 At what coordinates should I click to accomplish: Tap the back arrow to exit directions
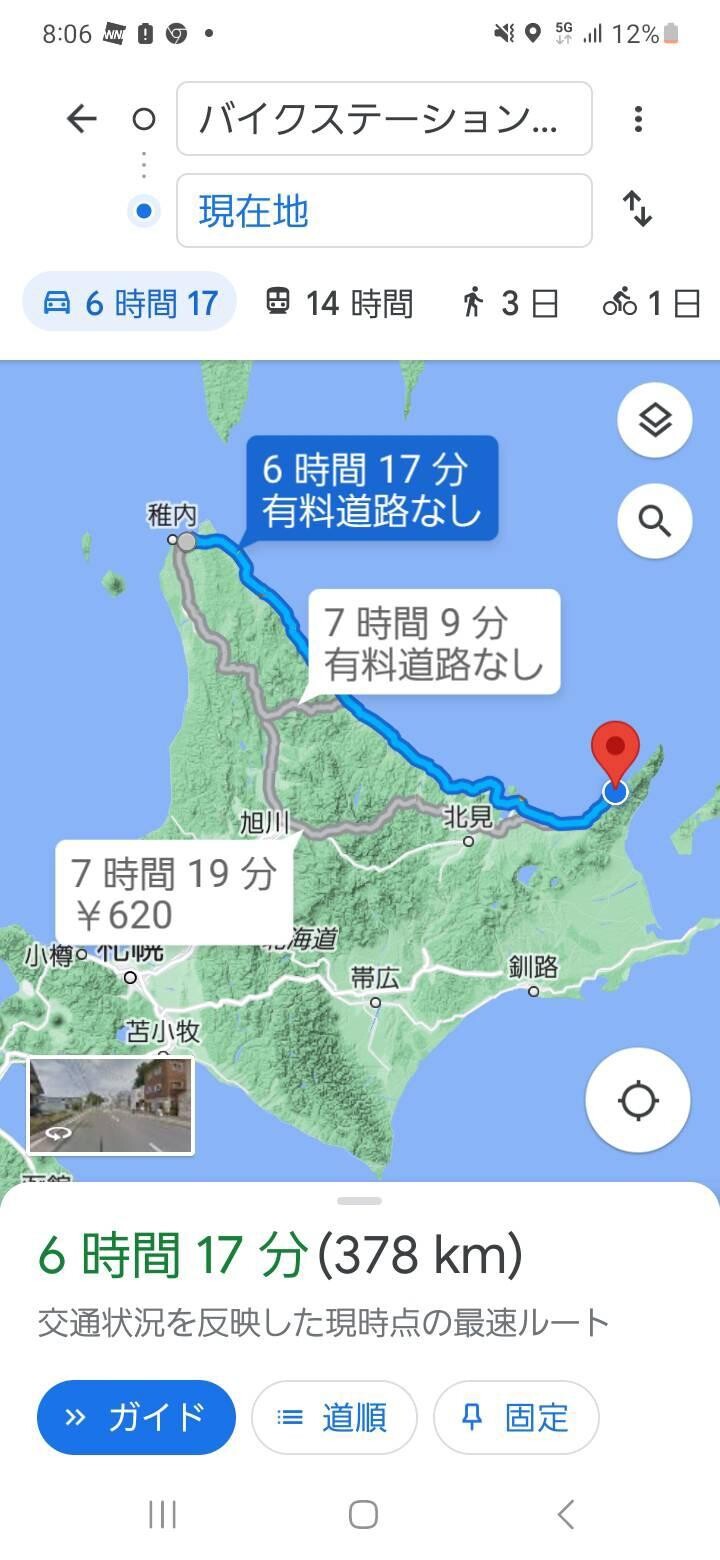pos(81,118)
